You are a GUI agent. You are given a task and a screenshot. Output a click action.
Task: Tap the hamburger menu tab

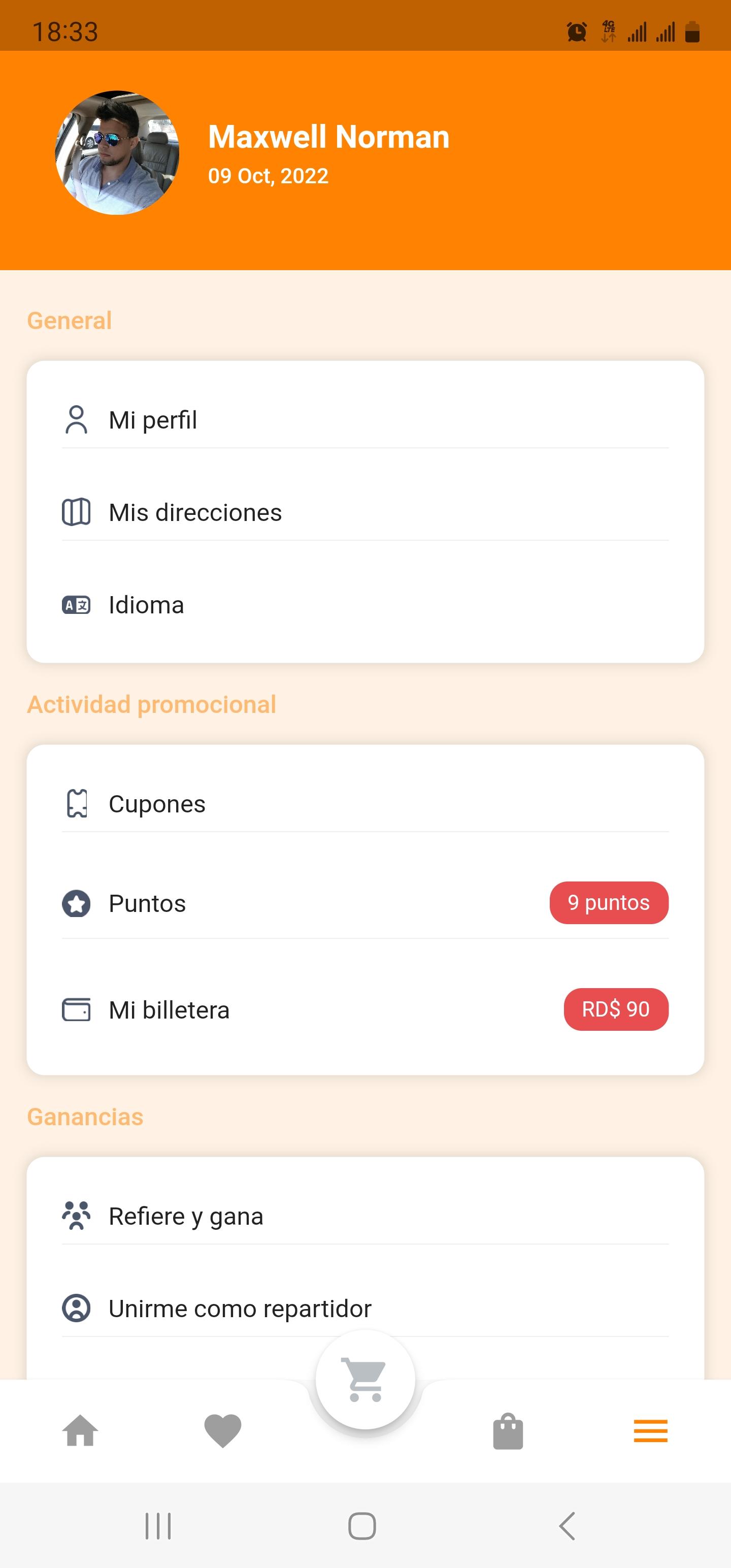coord(651,1430)
